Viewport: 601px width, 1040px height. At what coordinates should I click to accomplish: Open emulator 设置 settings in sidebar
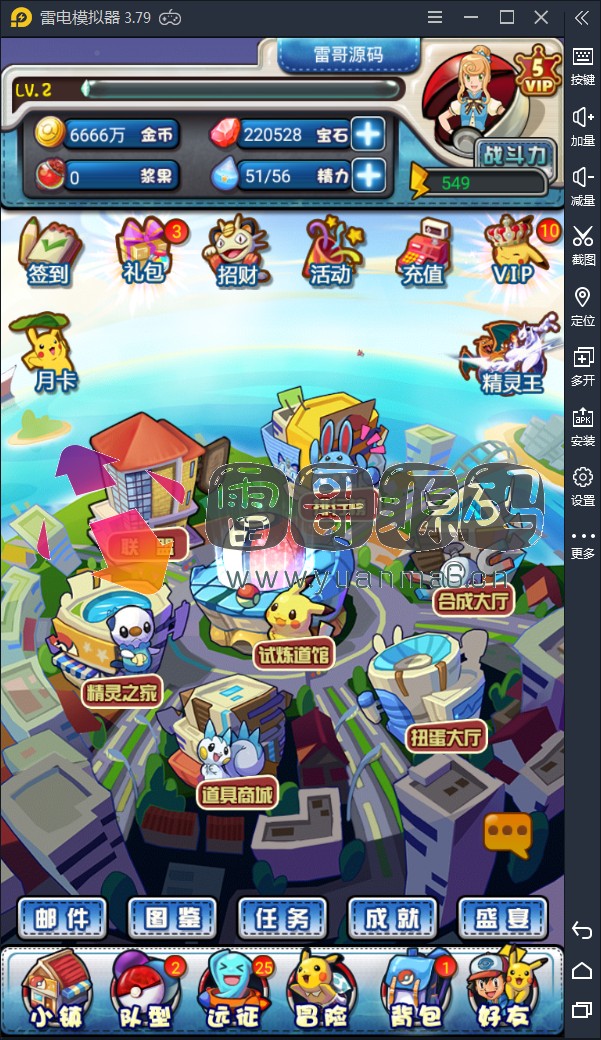[x=582, y=486]
